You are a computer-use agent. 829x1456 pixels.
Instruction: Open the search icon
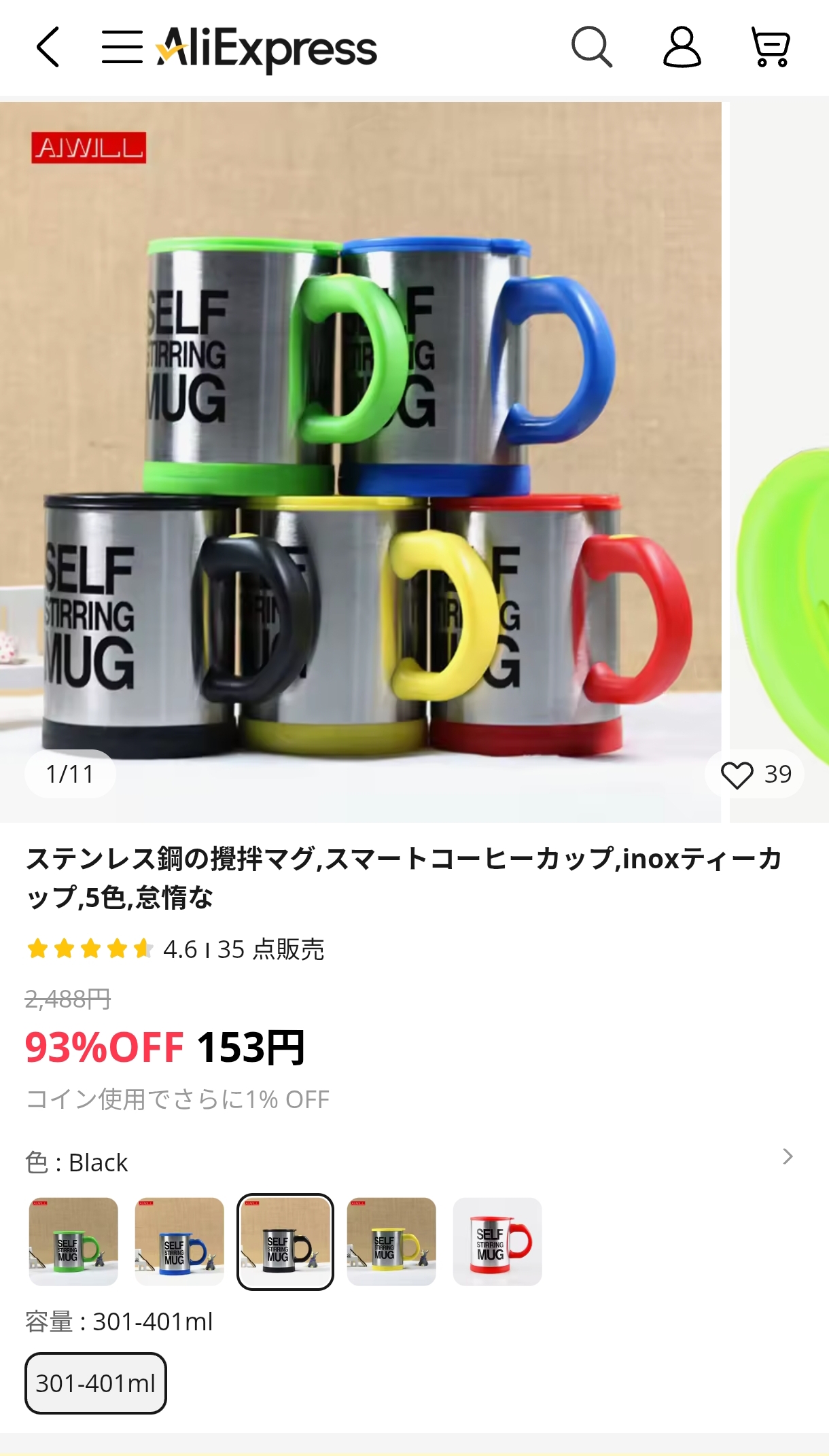(x=591, y=48)
